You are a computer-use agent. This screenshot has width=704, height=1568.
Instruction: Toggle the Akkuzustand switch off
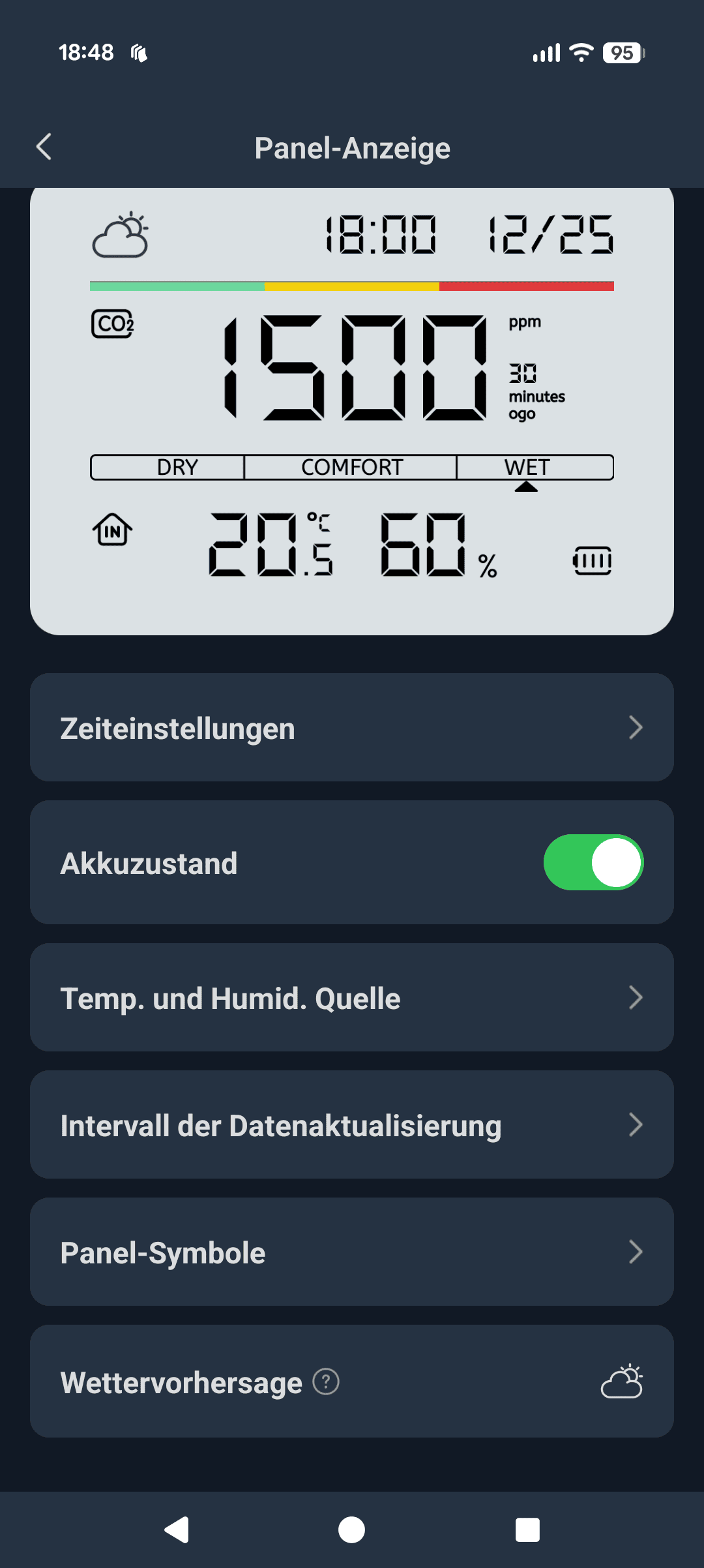tap(593, 862)
